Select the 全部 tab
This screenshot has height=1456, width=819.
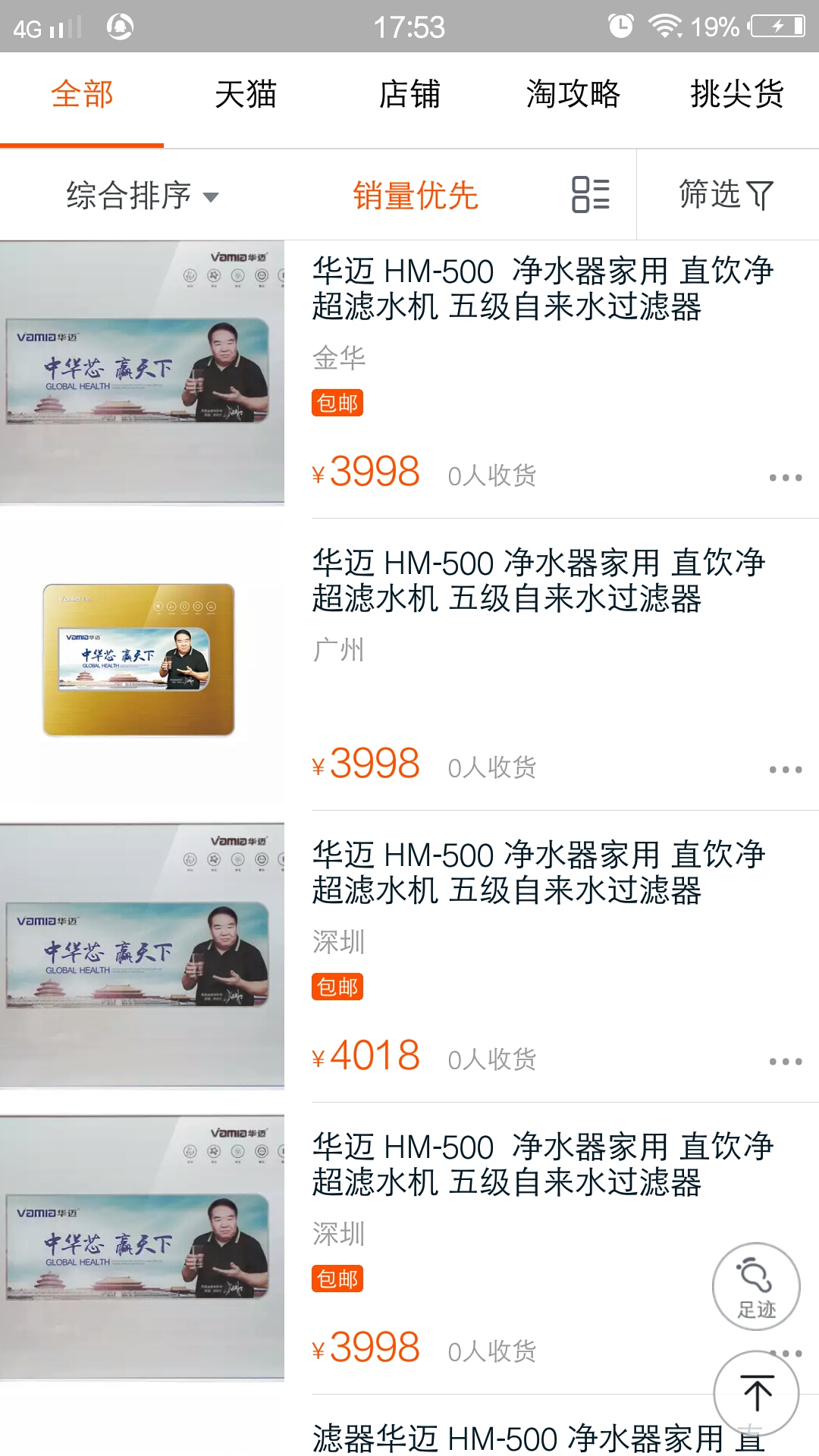(82, 95)
